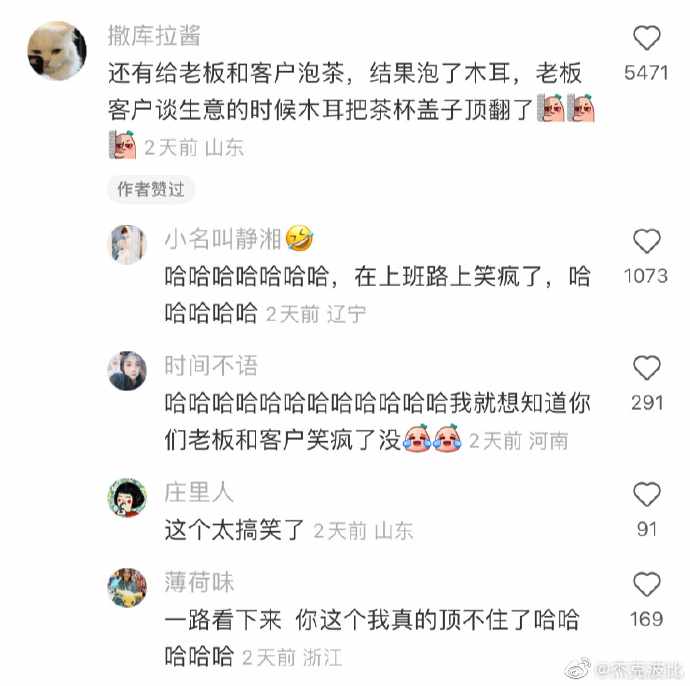Open 薄荷味's profile picture
Screen dimensions: 690x686
(127, 587)
